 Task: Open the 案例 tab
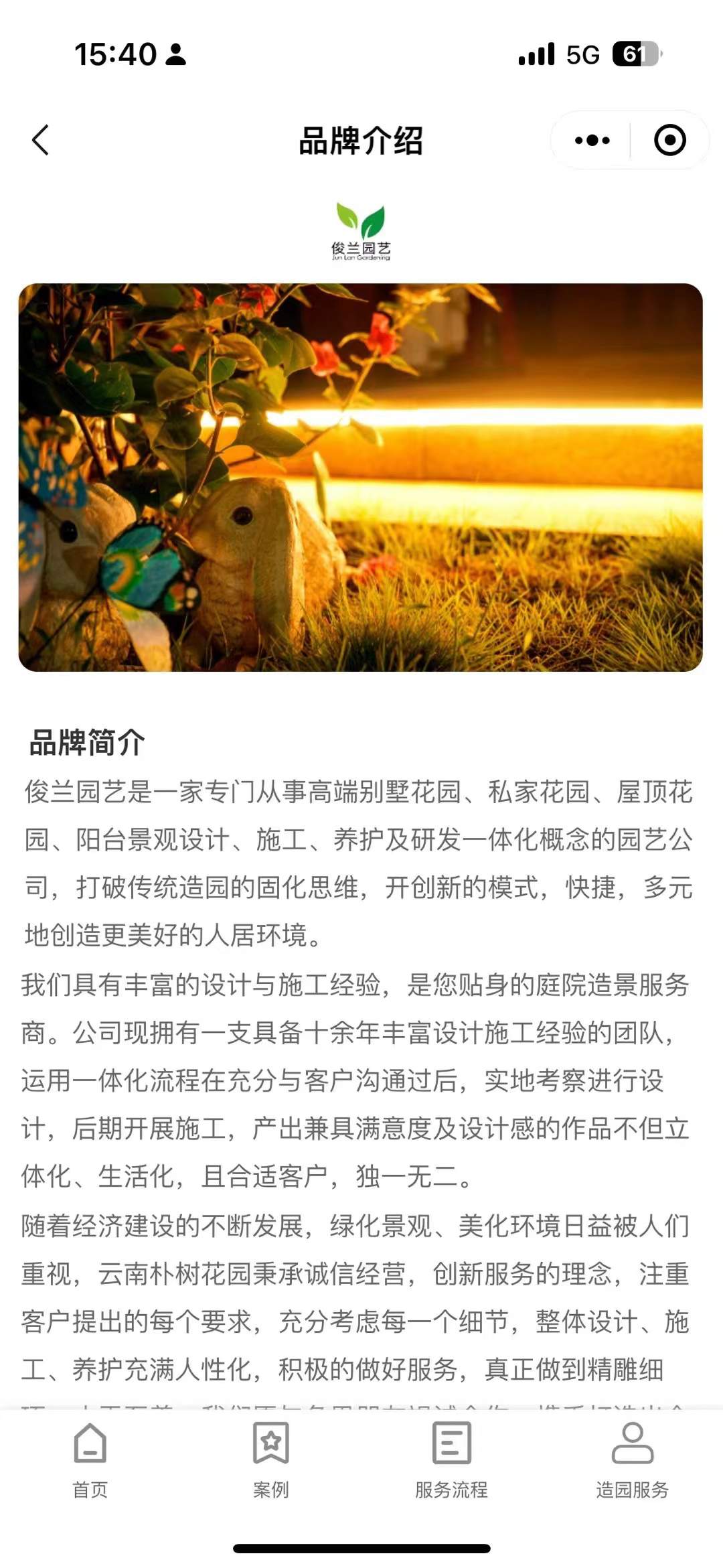[271, 1460]
